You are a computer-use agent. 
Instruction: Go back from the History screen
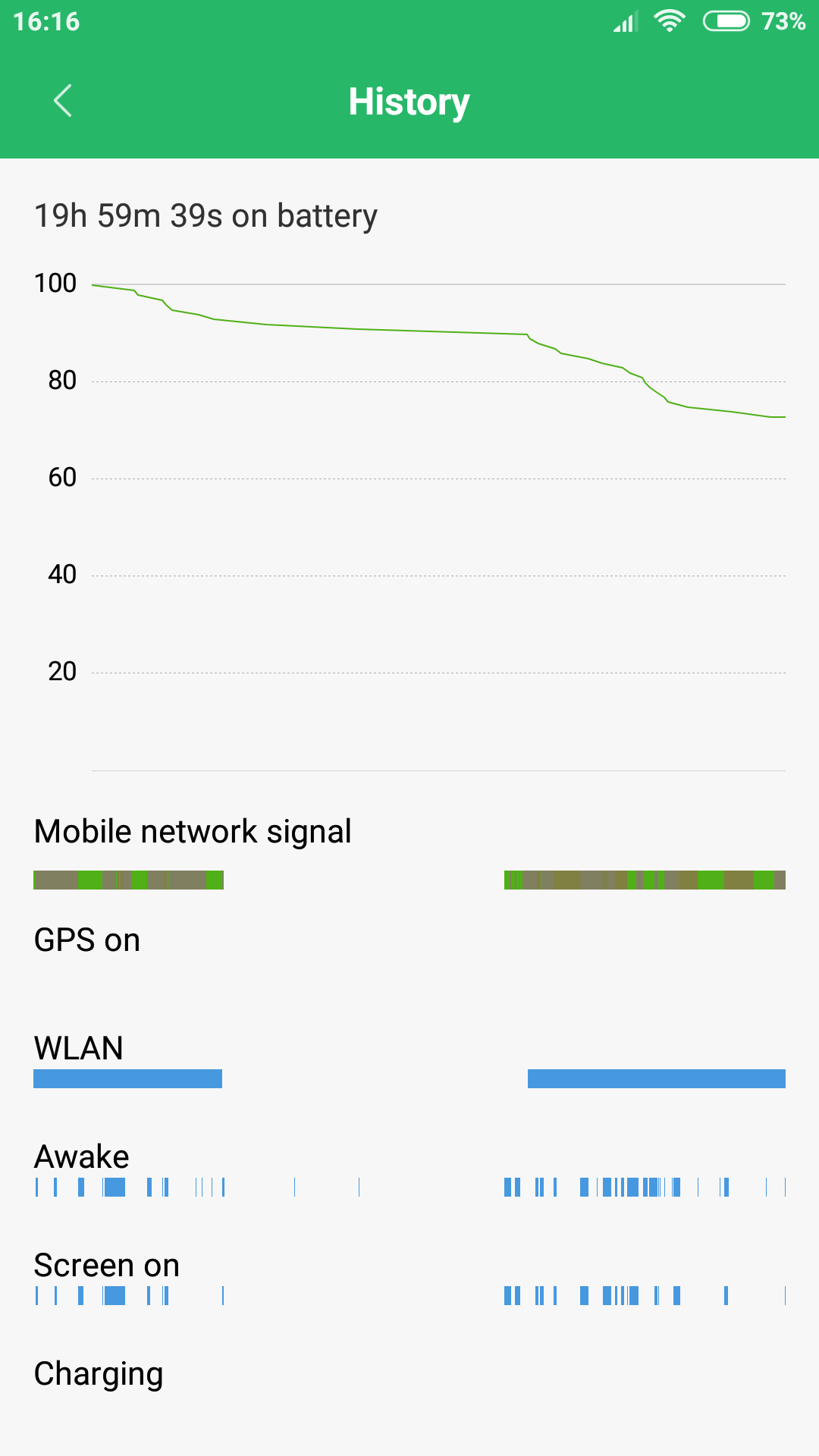click(63, 101)
